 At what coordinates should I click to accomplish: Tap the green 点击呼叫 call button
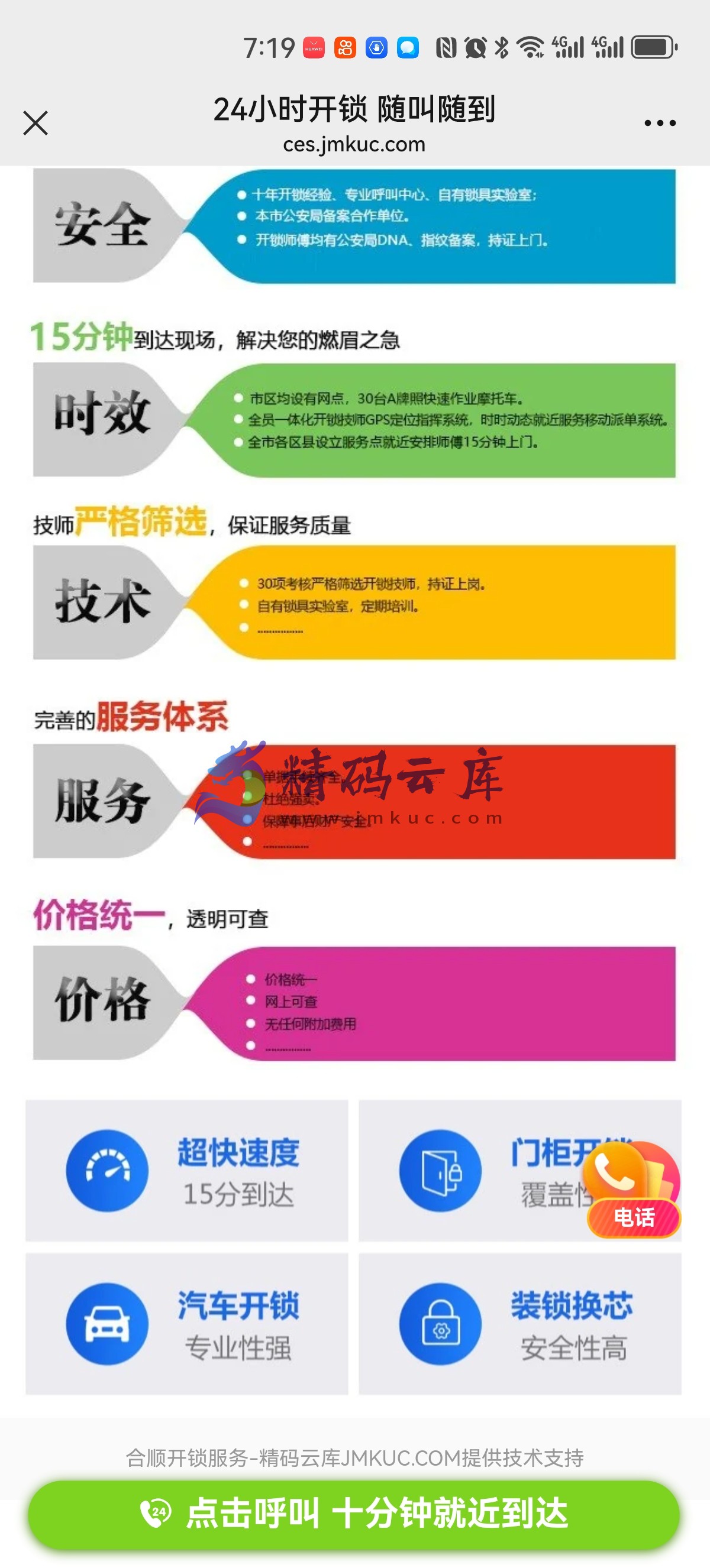pyautogui.click(x=354, y=1514)
